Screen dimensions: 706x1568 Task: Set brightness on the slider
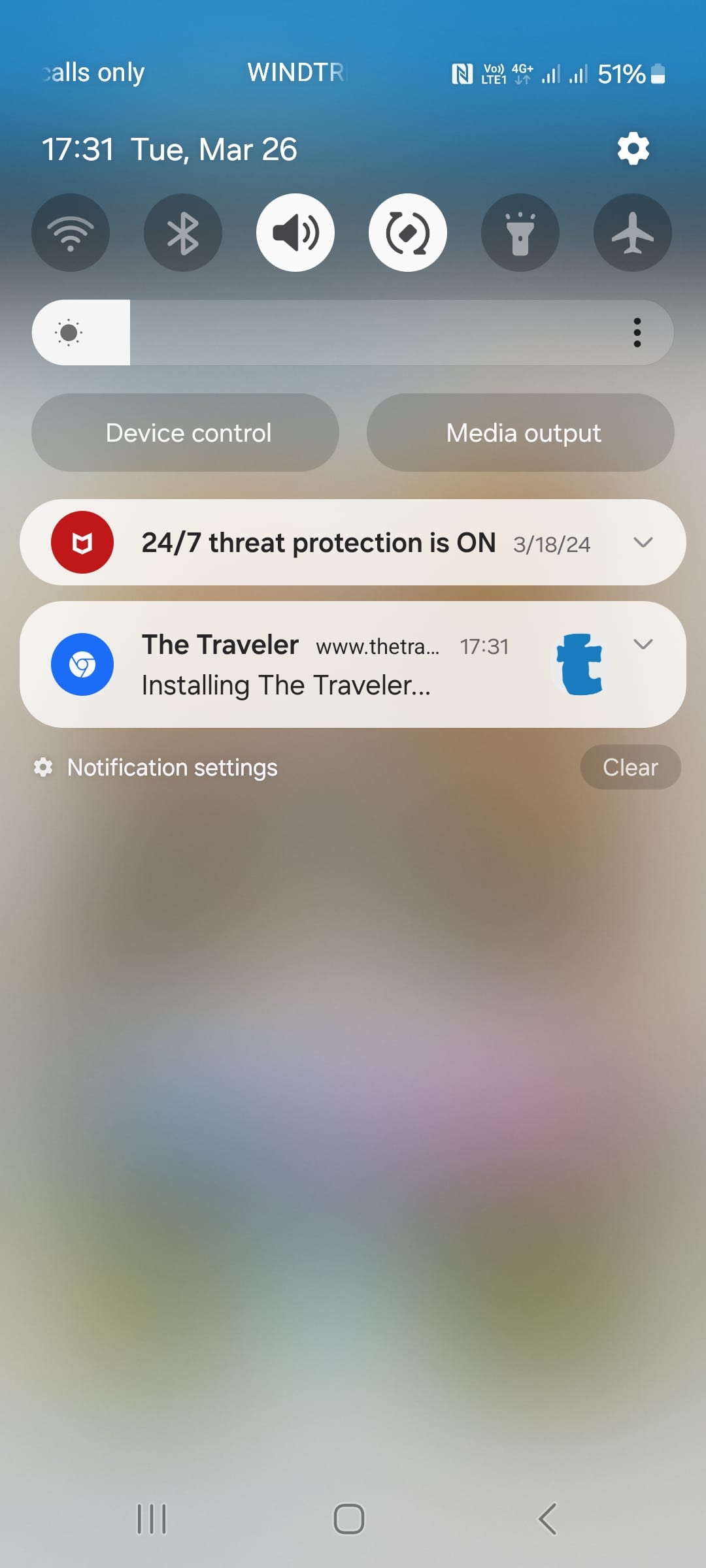pyautogui.click(x=353, y=333)
